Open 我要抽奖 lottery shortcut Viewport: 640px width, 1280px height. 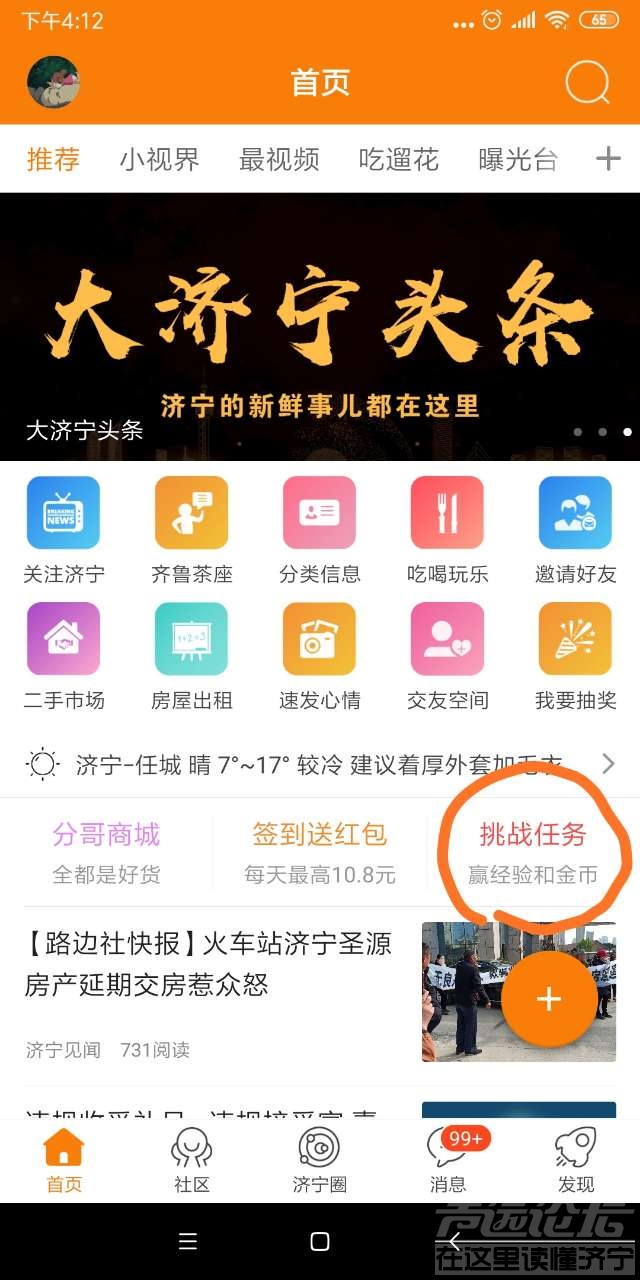coord(575,656)
